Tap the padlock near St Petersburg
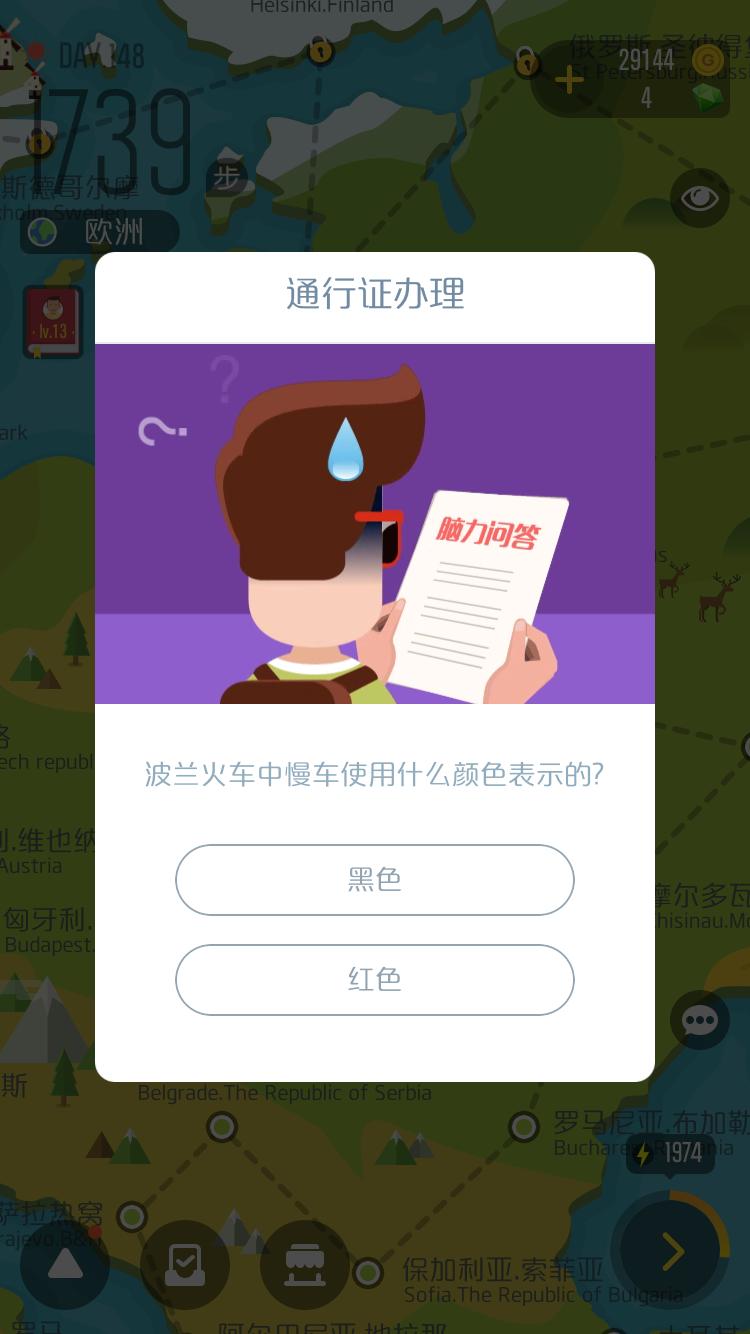The width and height of the screenshot is (750, 1334). (527, 60)
